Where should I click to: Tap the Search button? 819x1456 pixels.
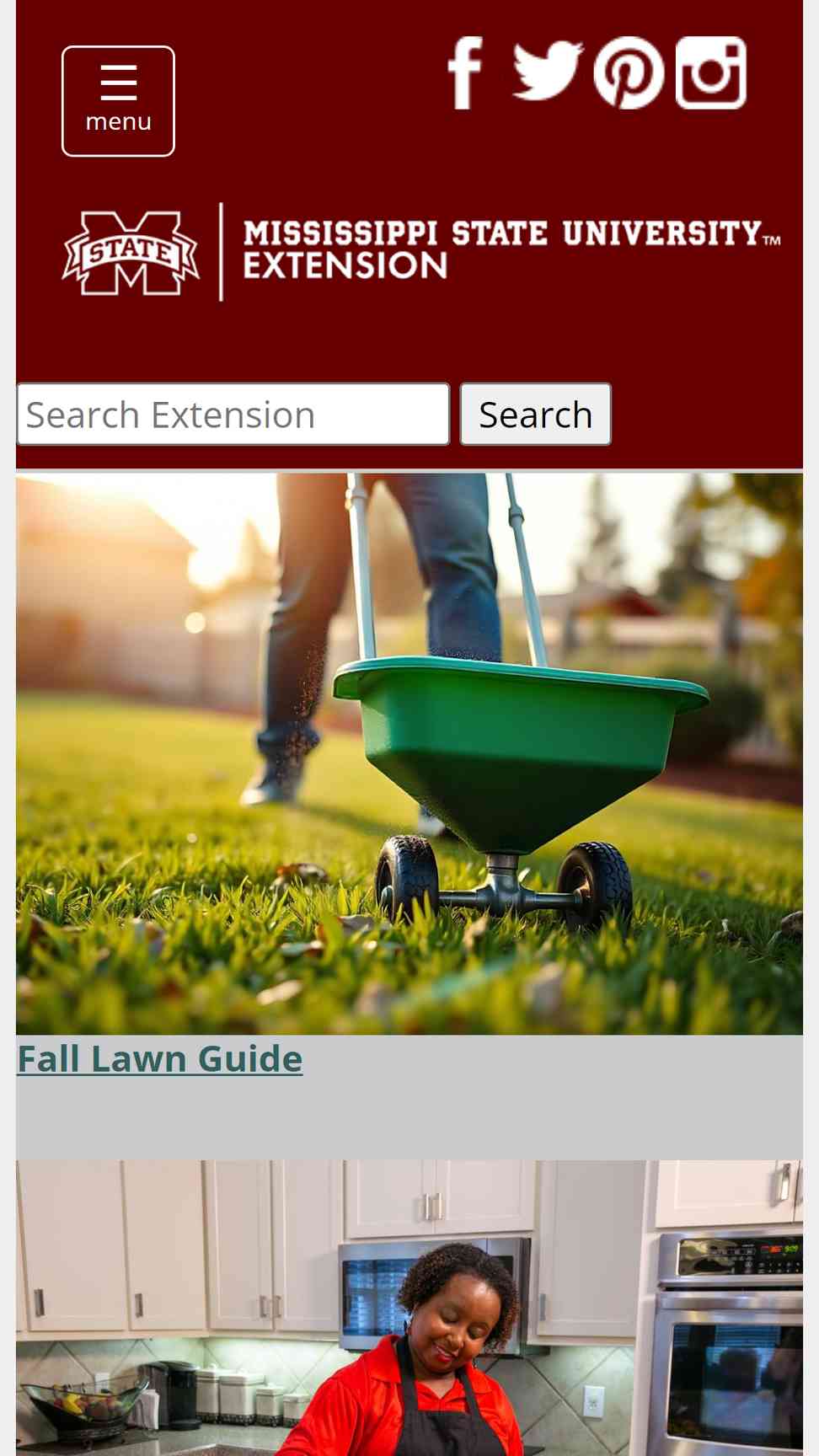[536, 415]
